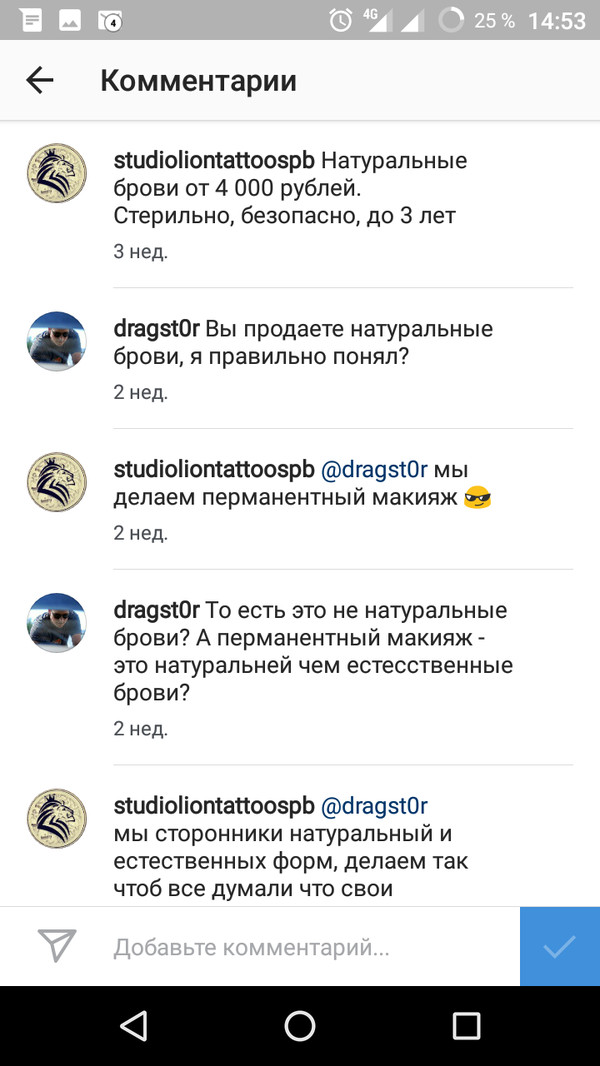Open studioliontattoospb username in the Натуральные брови comment

tap(215, 160)
